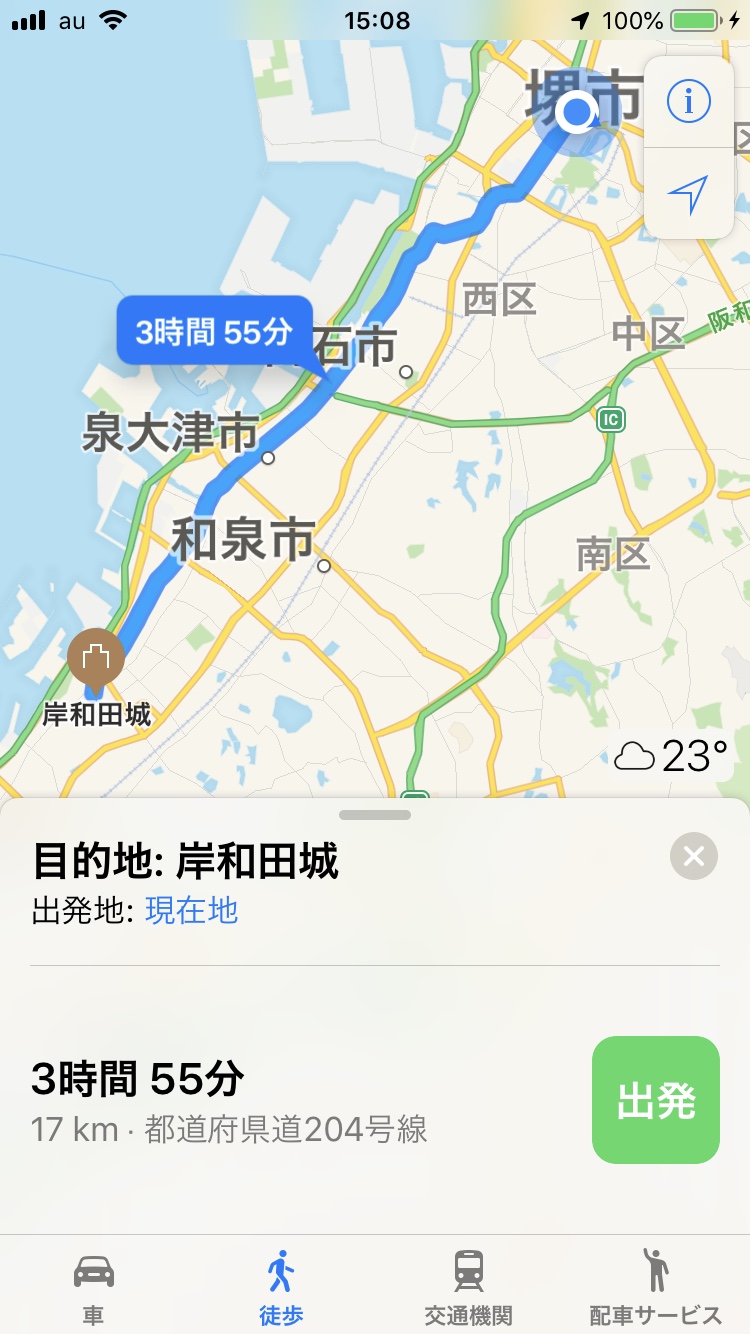Open the 23° weather indicator
This screenshot has width=750, height=1334.
(671, 757)
